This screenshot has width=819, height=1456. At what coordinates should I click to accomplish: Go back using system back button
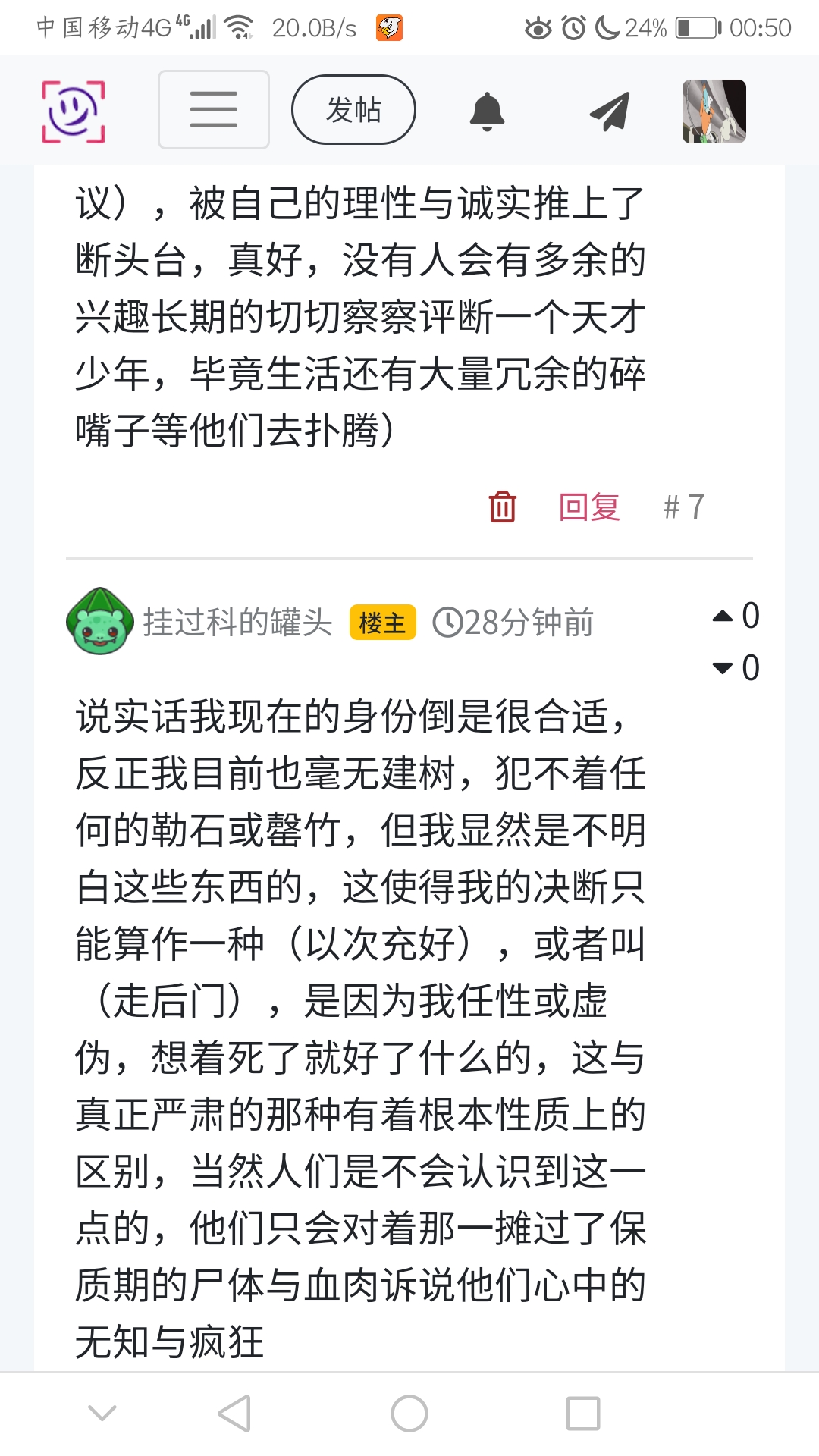pyautogui.click(x=235, y=1414)
